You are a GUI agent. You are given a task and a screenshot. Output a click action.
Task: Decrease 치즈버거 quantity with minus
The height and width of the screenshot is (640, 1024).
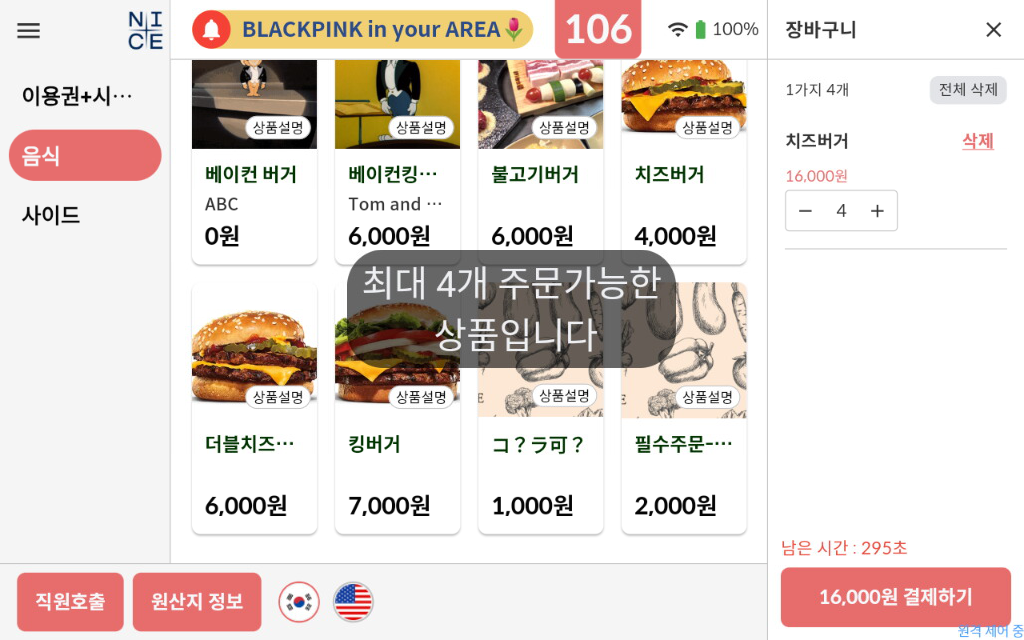click(x=805, y=211)
